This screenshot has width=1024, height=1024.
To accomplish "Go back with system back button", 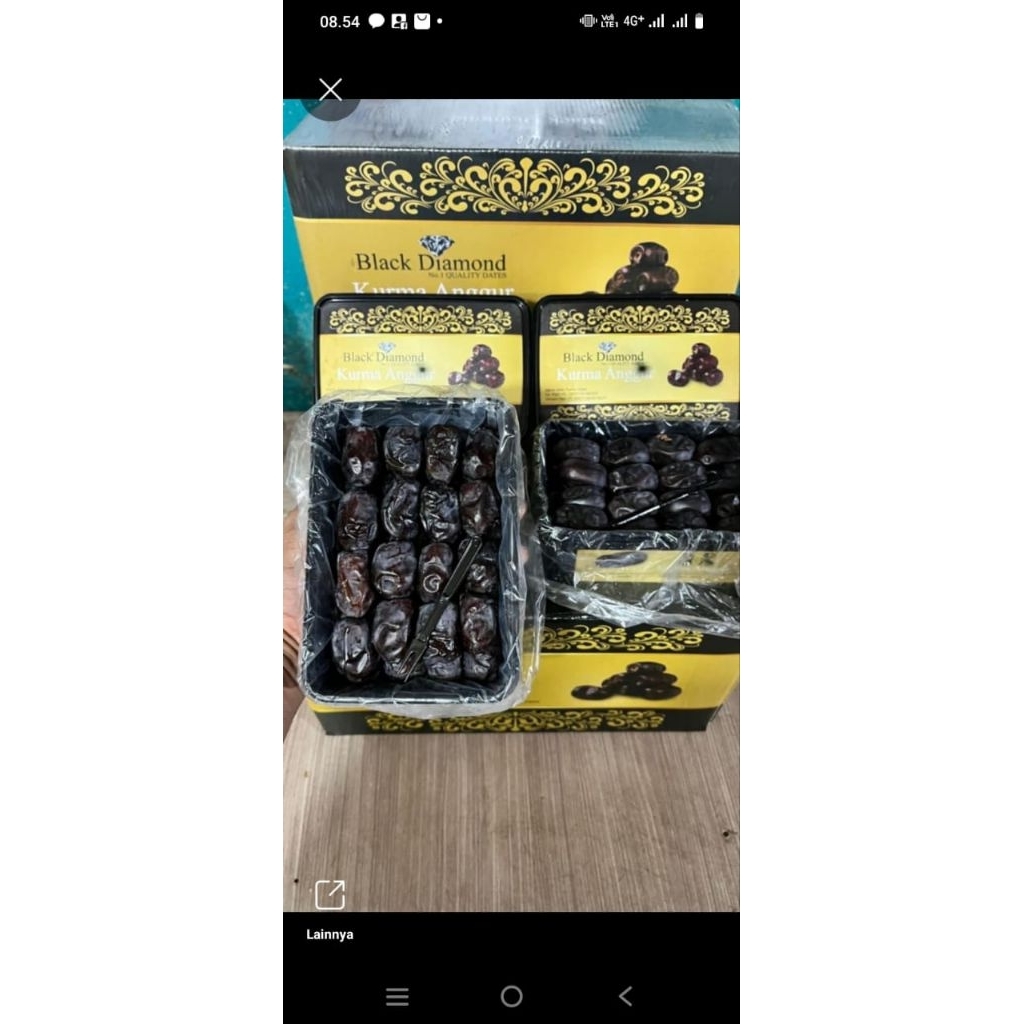I will pyautogui.click(x=625, y=996).
